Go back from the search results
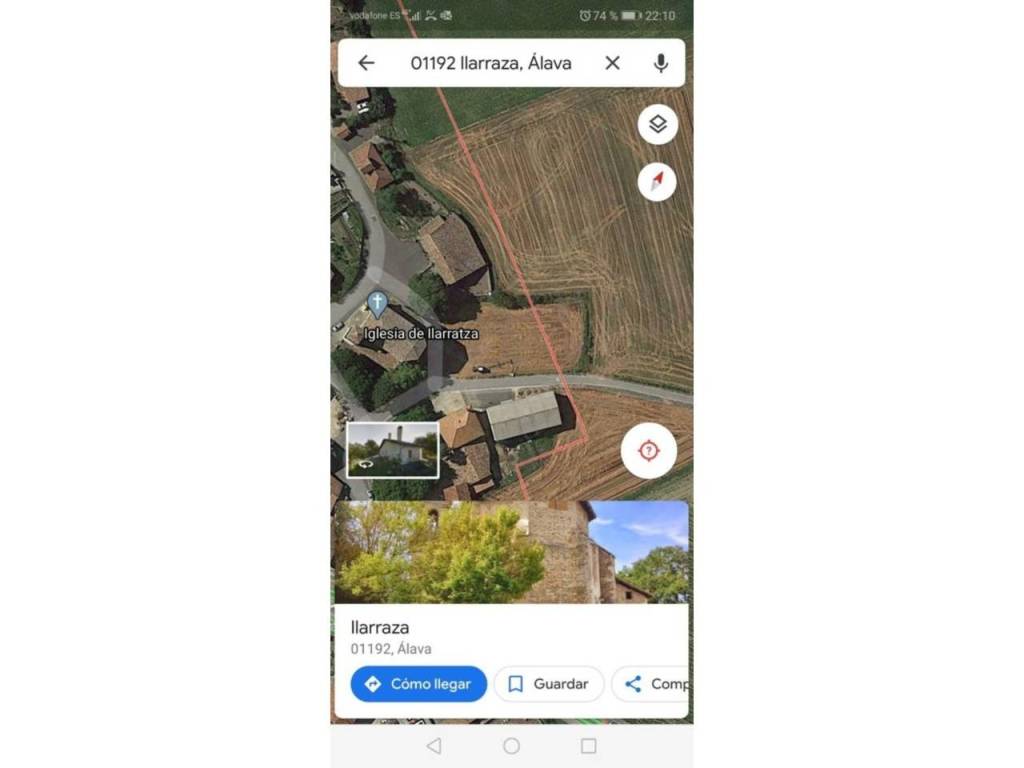The height and width of the screenshot is (768, 1024). coord(366,63)
